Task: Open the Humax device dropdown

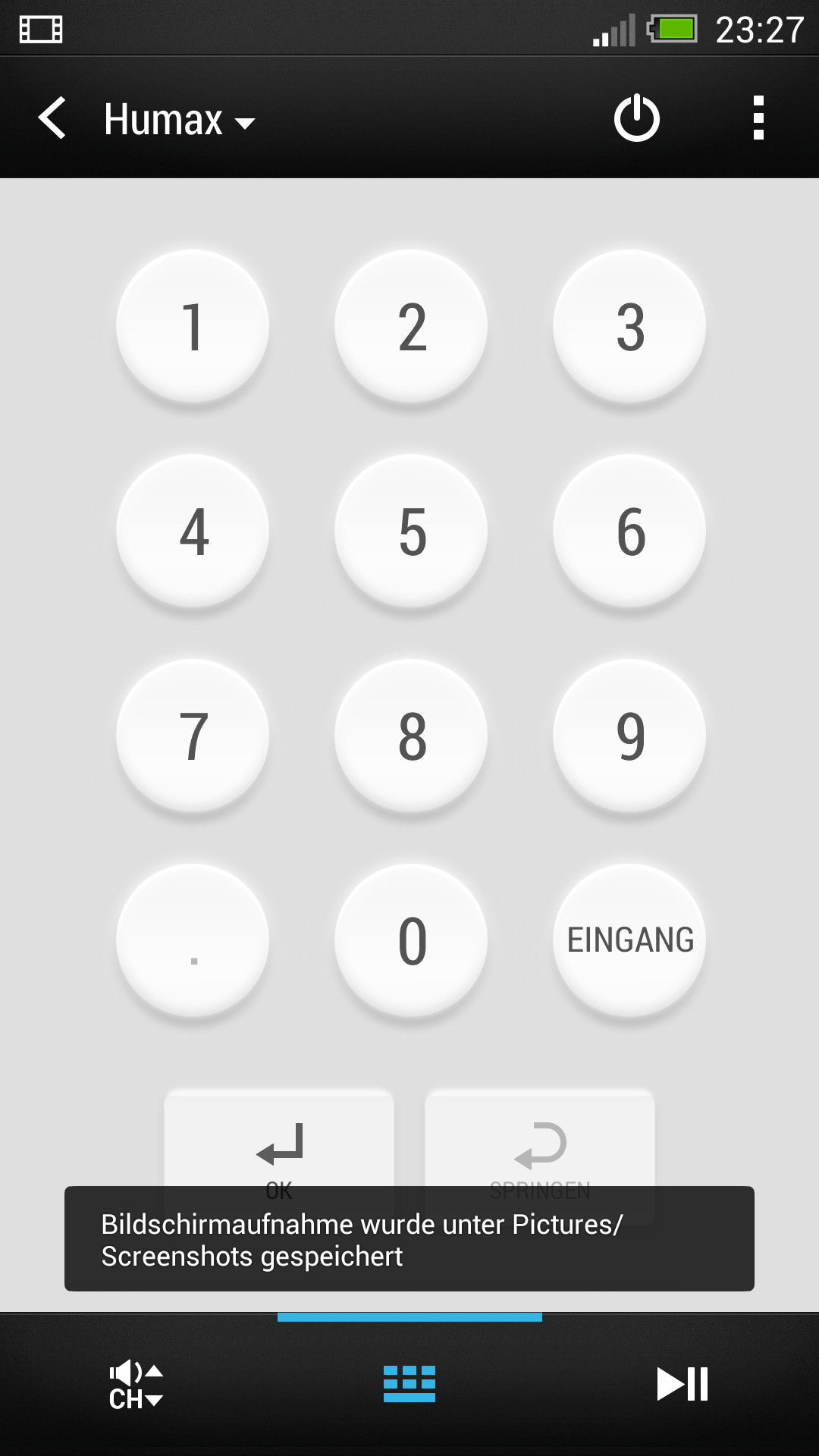Action: (180, 120)
